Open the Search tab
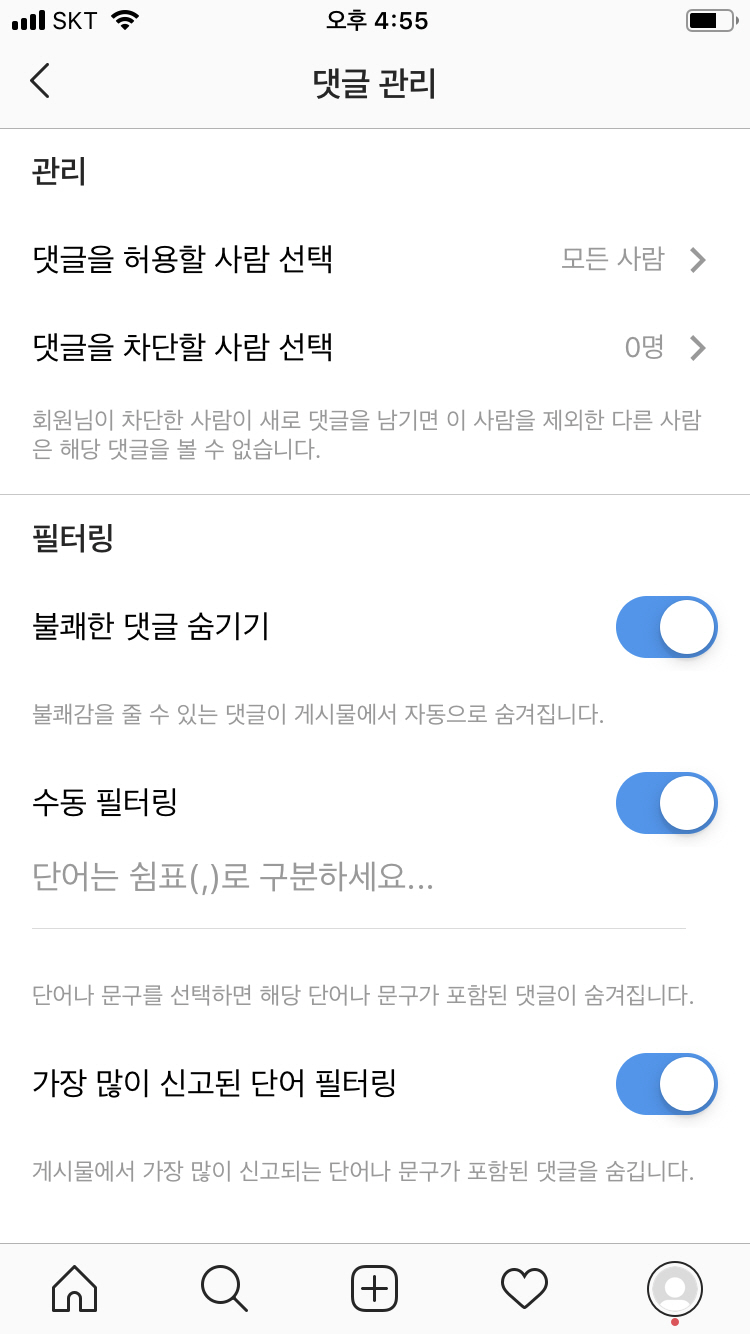Image resolution: width=750 pixels, height=1334 pixels. [x=224, y=1288]
